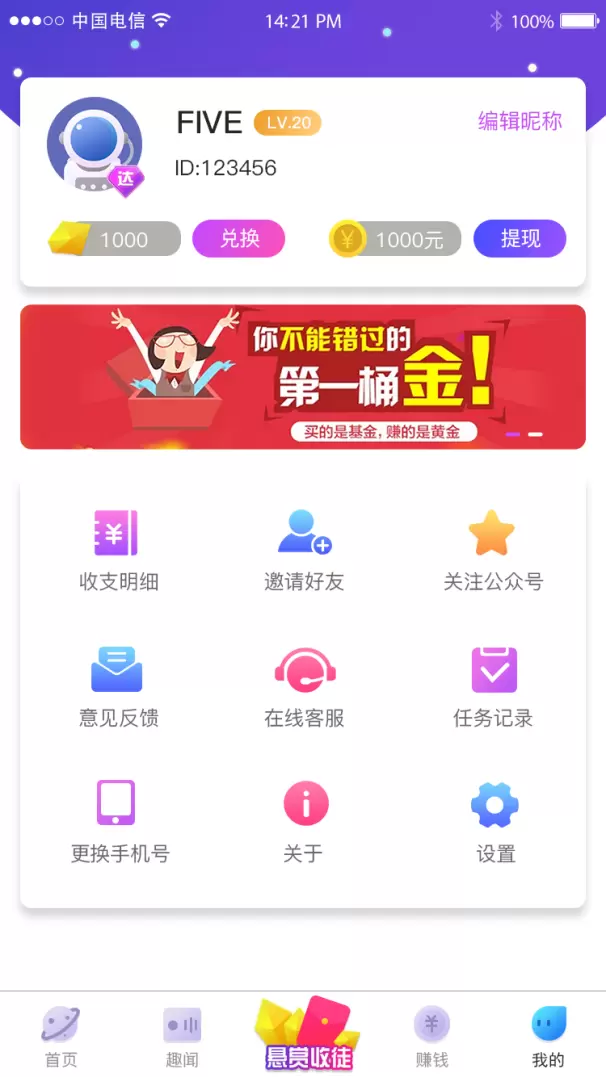This screenshot has width=606, height=1077.
Task: Select the 我的 profile tab
Action: pyautogui.click(x=548, y=1035)
